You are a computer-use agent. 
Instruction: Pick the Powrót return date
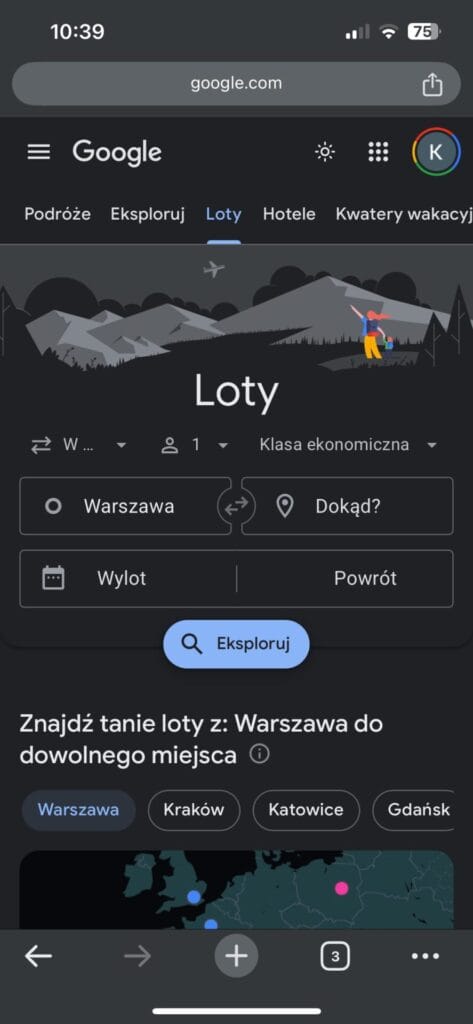[x=345, y=579]
